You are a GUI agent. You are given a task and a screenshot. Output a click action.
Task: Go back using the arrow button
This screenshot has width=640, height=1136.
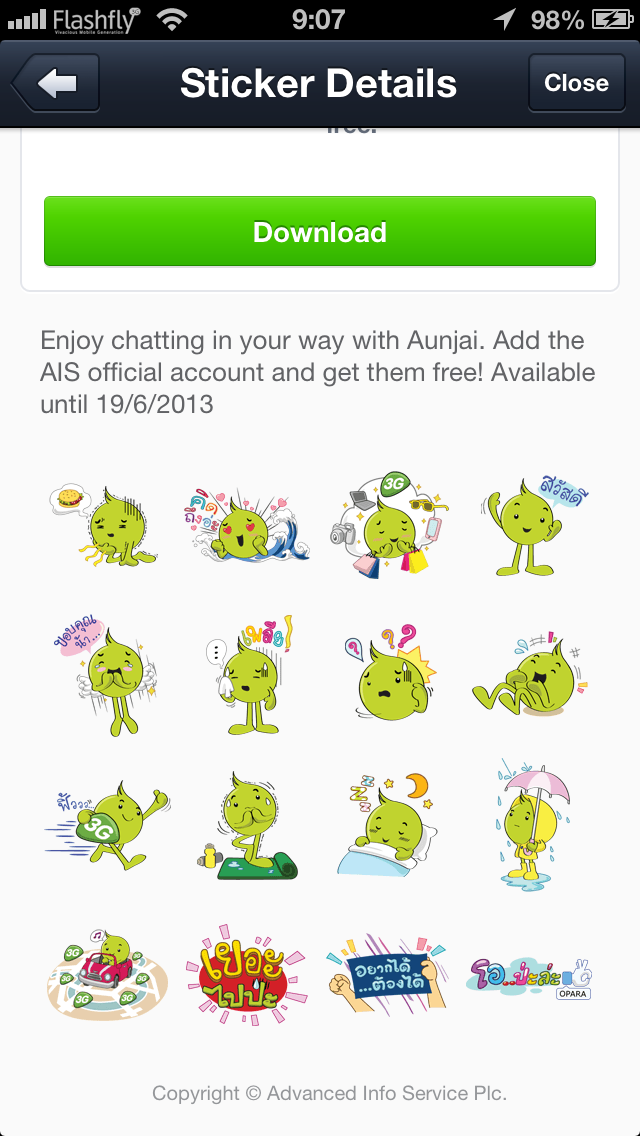[56, 83]
